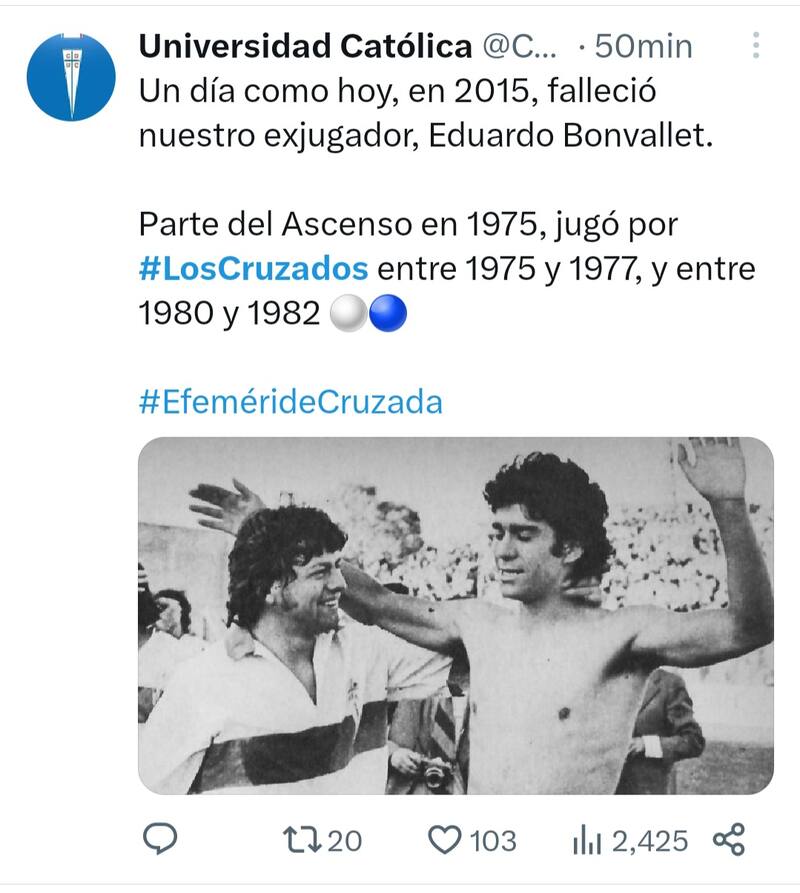Open the Universidad Católica account name
800x893 pixels.
tap(305, 46)
